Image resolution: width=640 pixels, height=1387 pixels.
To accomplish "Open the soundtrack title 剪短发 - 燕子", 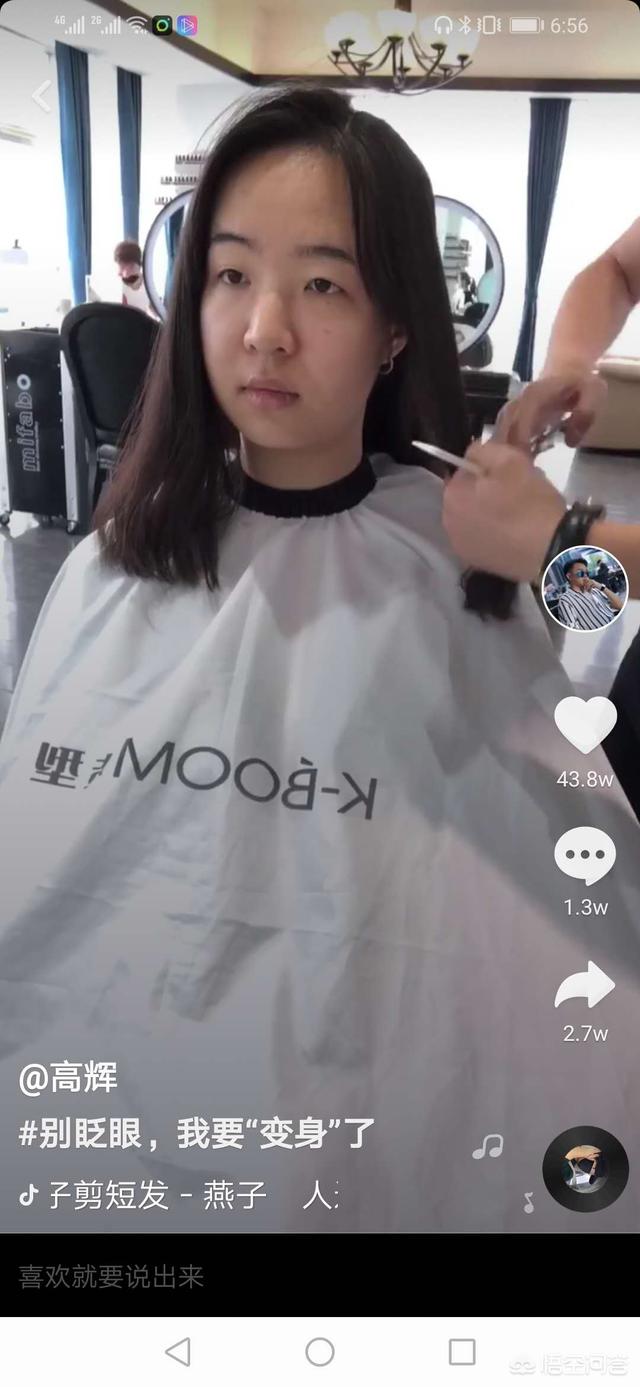I will click(x=180, y=1195).
